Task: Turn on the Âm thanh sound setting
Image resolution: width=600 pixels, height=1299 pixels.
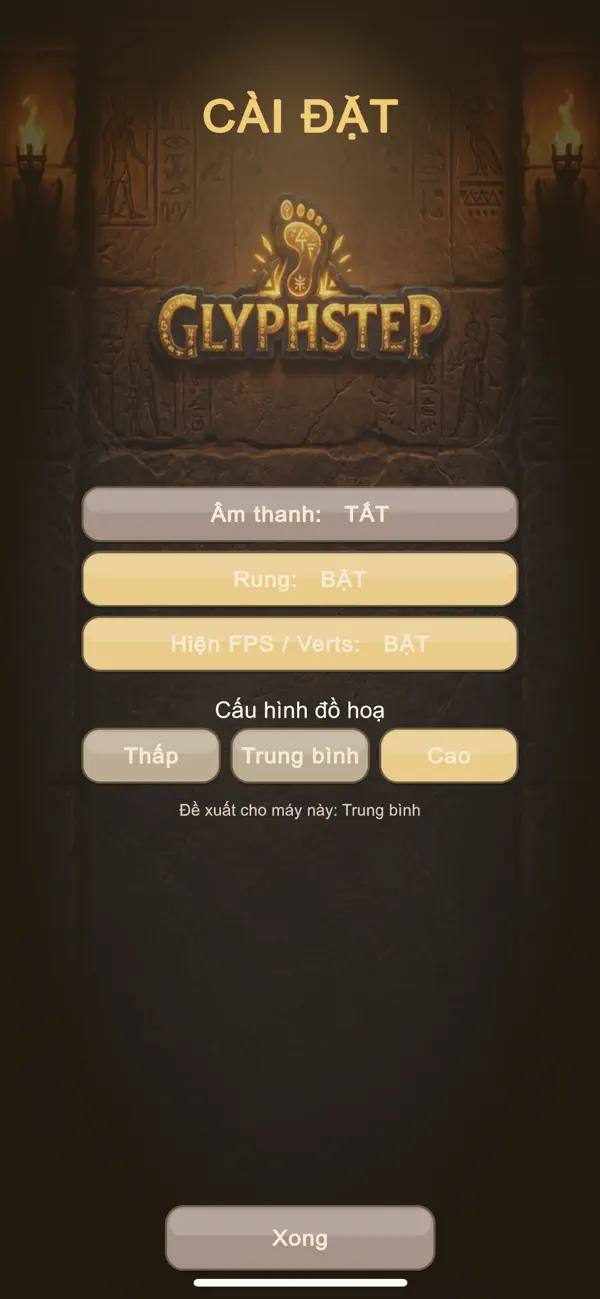Action: (300, 514)
